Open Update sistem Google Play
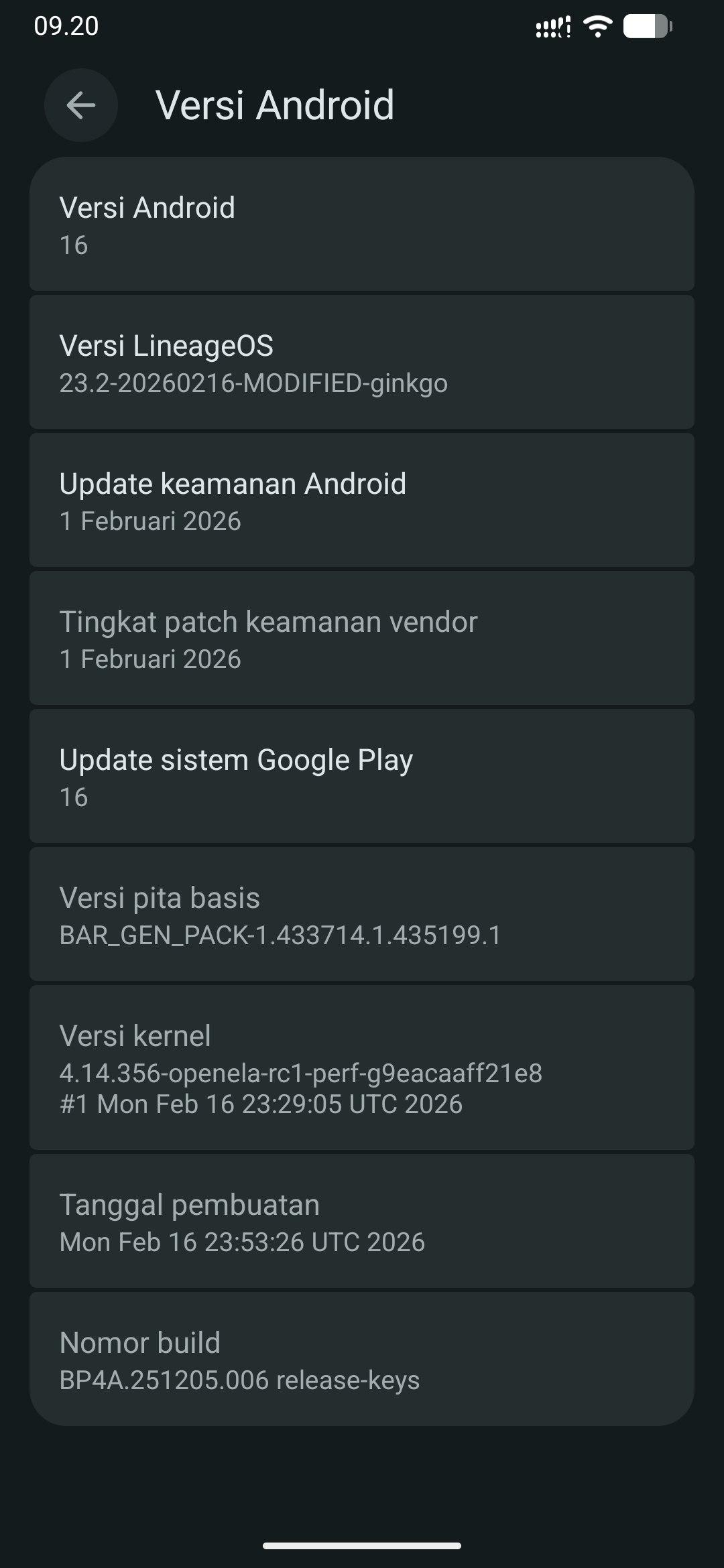This screenshot has width=724, height=1568. [x=362, y=777]
